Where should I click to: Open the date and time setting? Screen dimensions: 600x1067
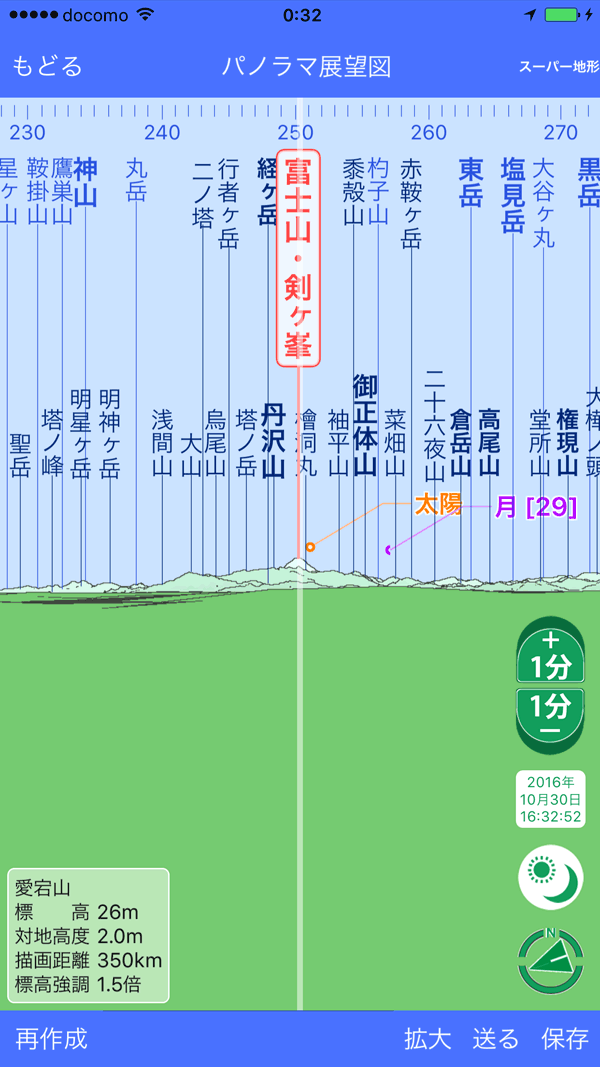pos(550,799)
